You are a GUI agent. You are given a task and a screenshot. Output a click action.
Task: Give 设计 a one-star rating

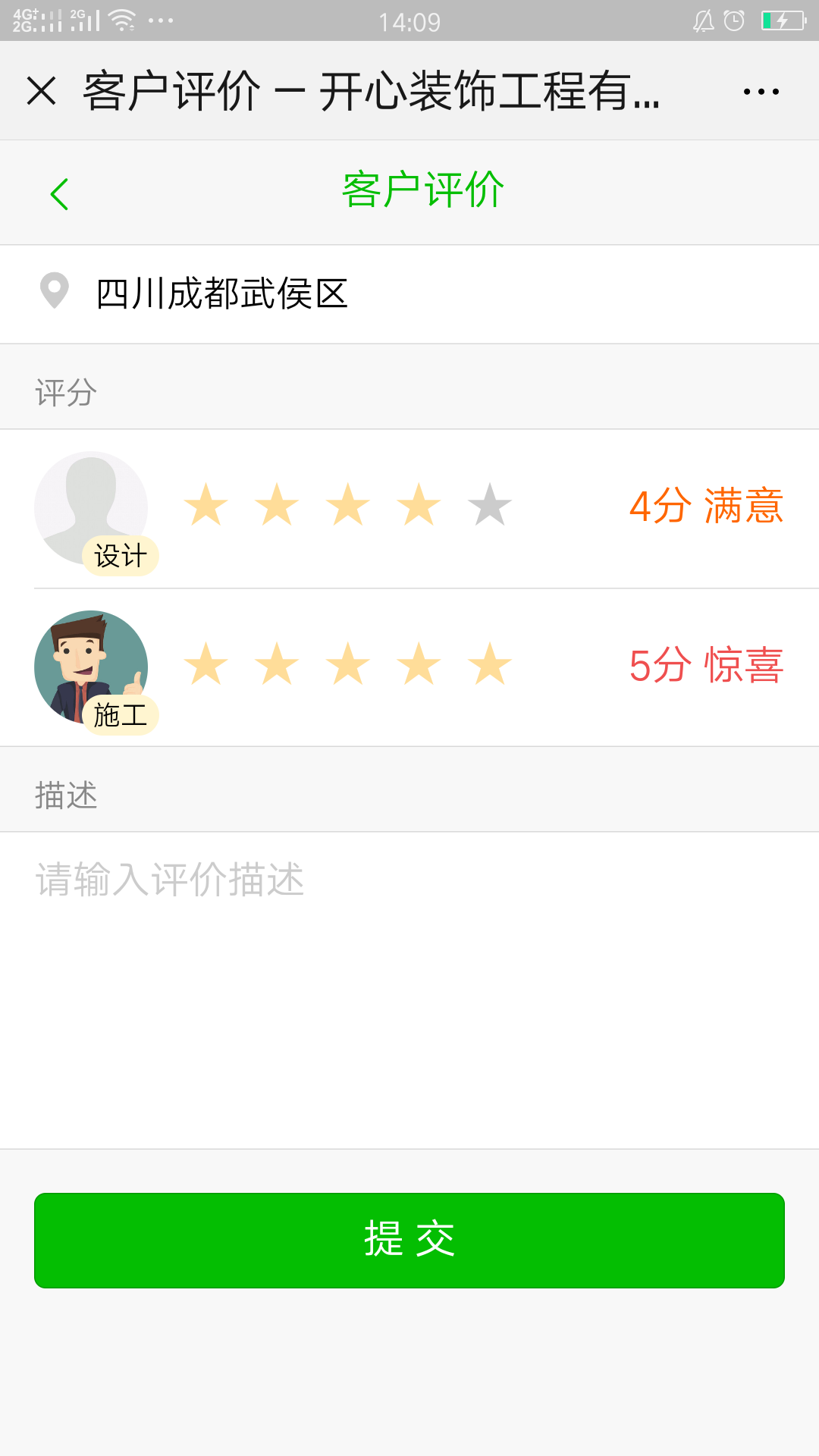[206, 506]
